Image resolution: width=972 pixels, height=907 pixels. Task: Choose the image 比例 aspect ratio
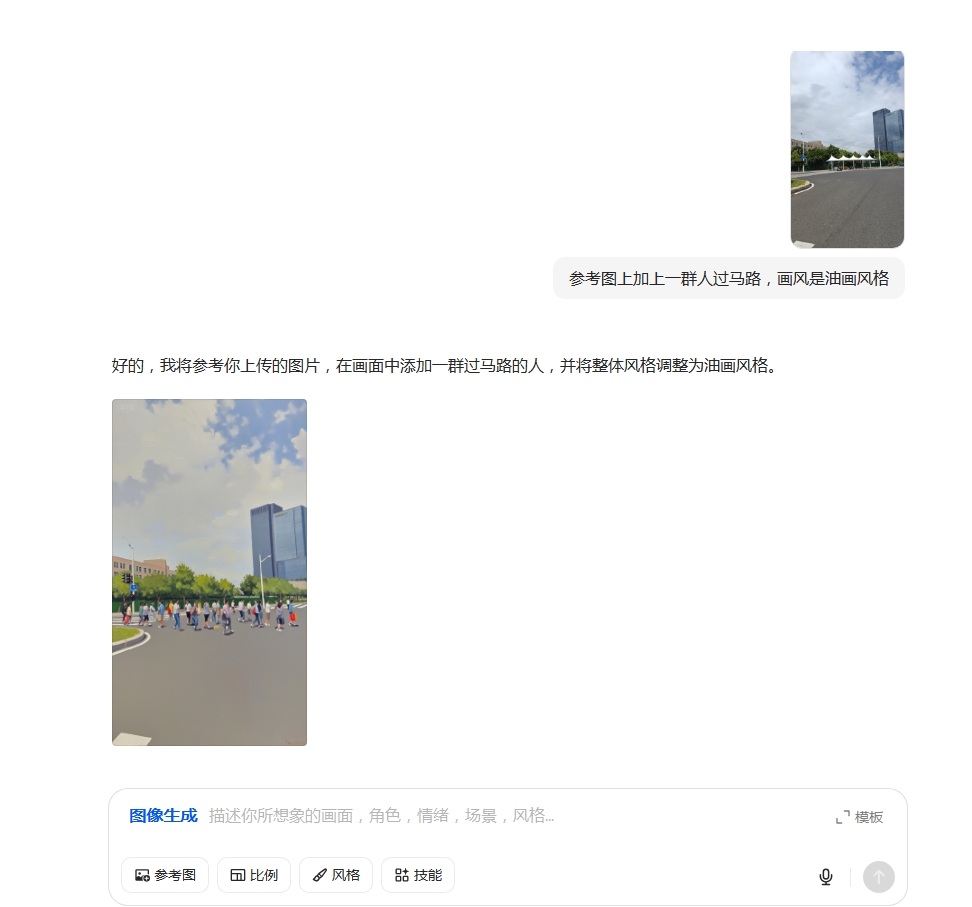click(254, 875)
